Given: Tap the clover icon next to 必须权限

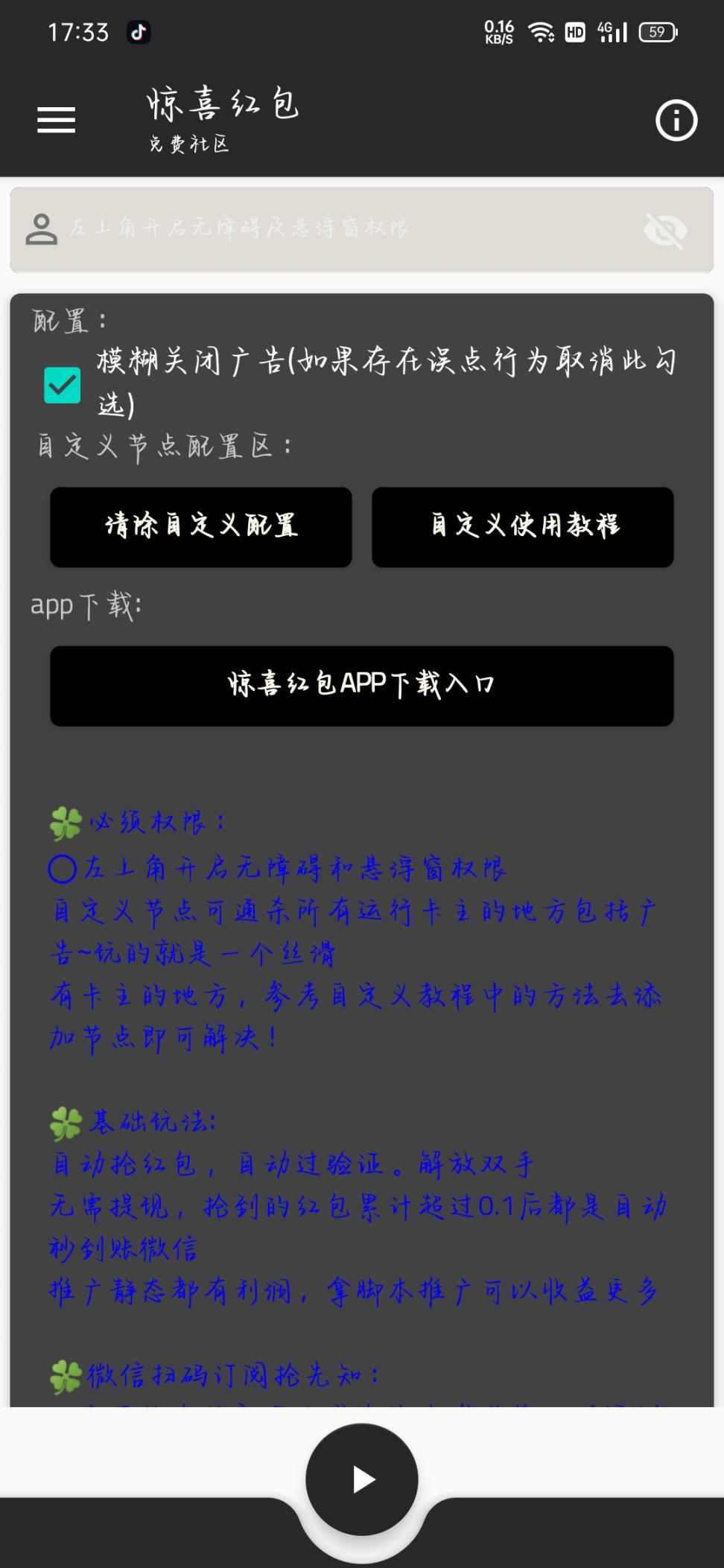Looking at the screenshot, I should click(64, 820).
